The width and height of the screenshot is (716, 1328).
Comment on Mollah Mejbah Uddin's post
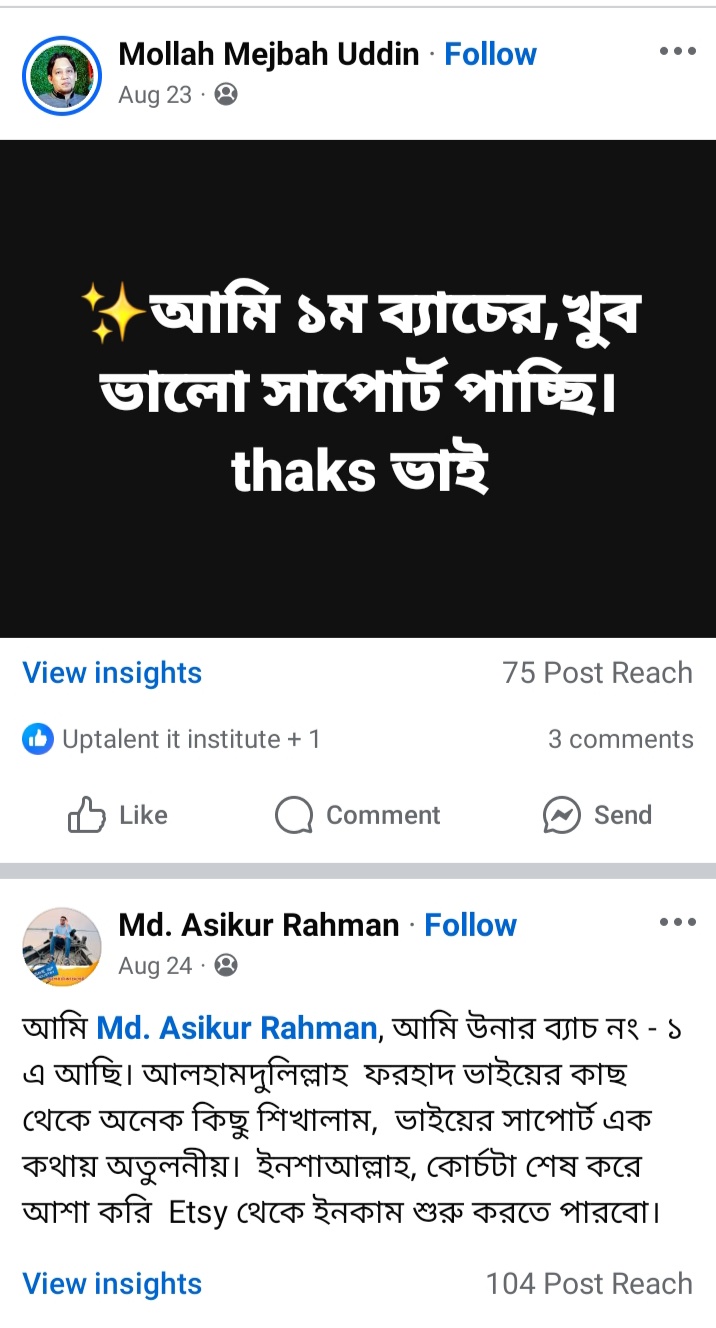(358, 815)
